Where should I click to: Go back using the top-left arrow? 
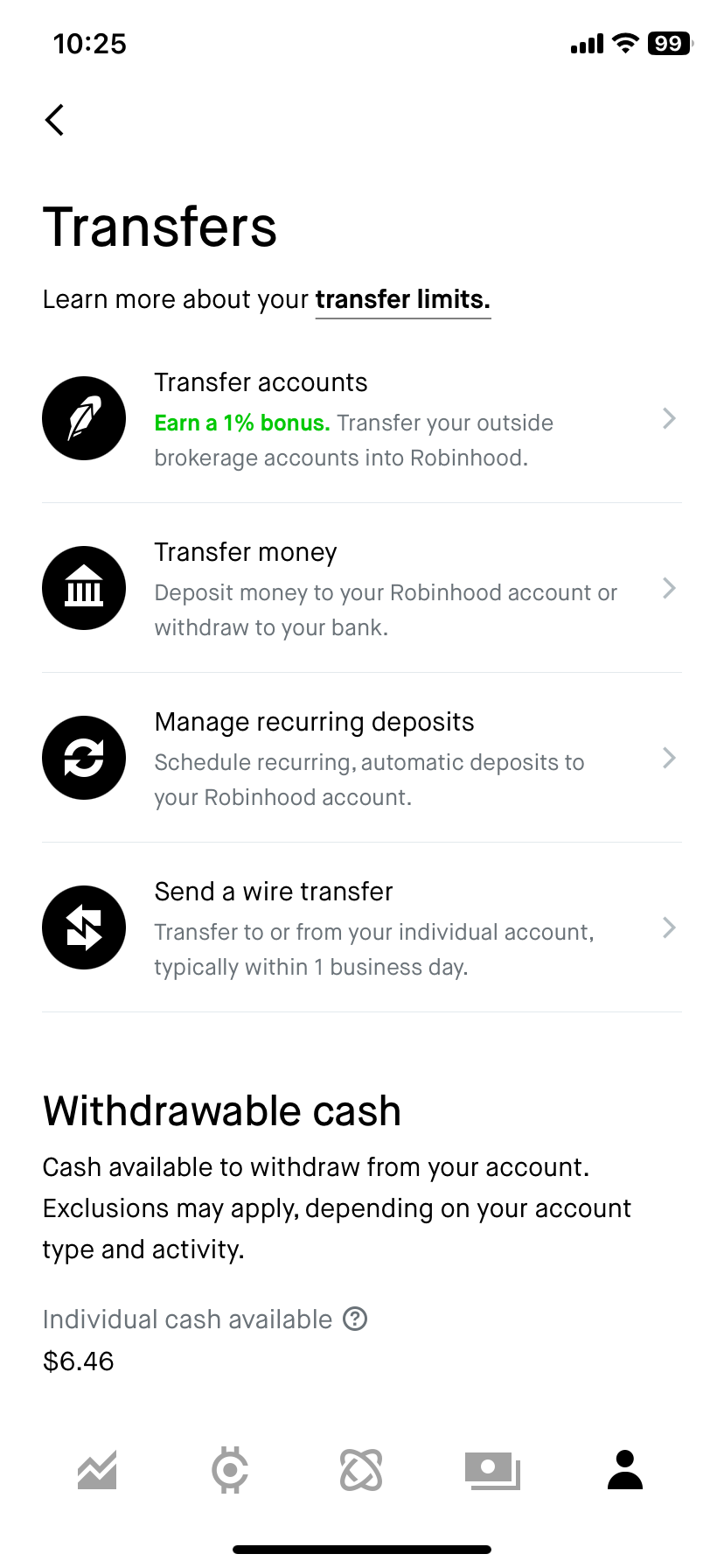coord(54,120)
